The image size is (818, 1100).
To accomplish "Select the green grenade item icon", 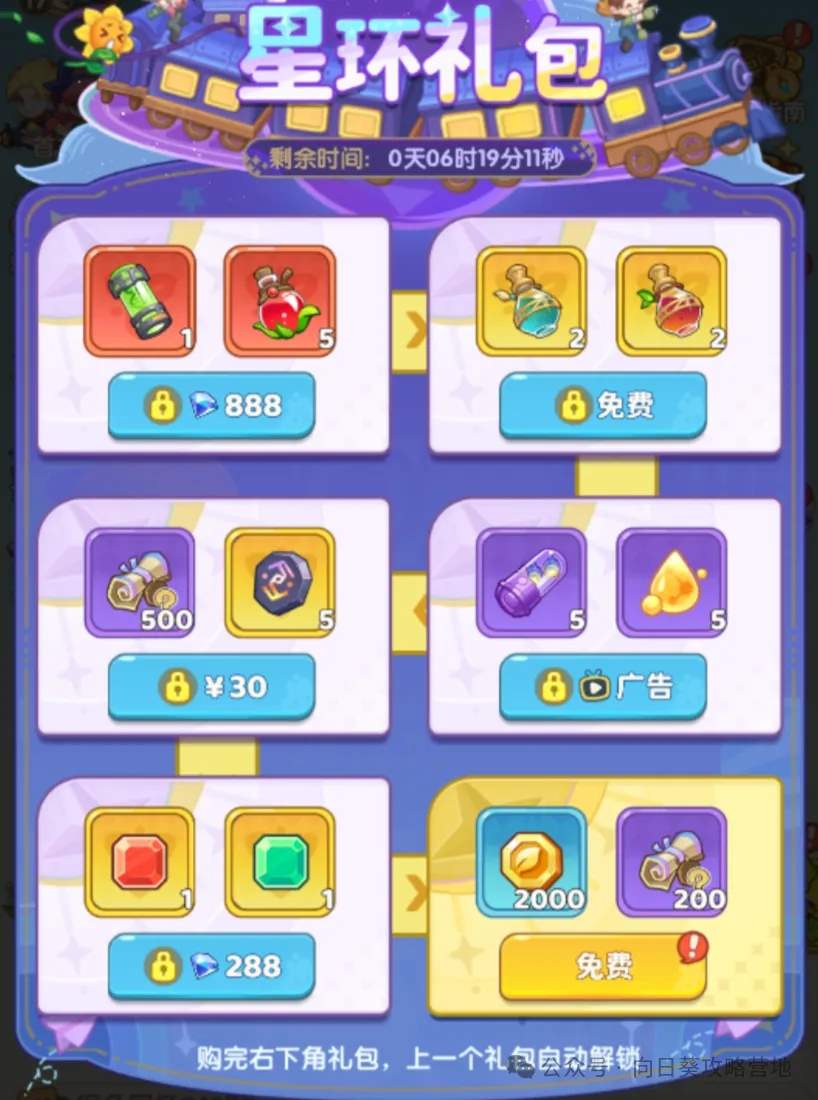I will [140, 300].
